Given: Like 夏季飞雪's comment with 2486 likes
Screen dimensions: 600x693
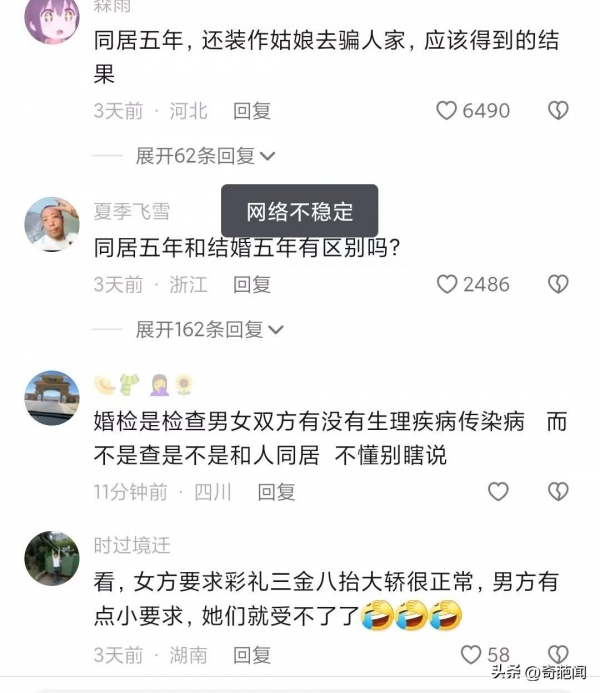Looking at the screenshot, I should click(x=447, y=285).
